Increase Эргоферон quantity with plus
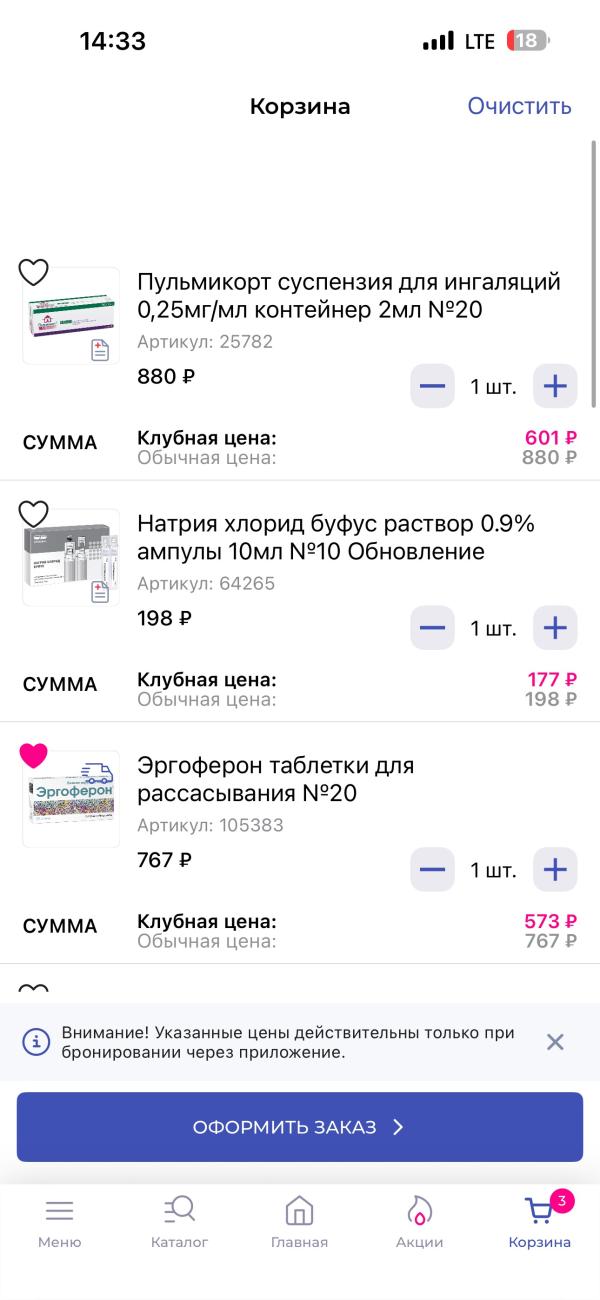Image resolution: width=600 pixels, height=1300 pixels. point(555,870)
